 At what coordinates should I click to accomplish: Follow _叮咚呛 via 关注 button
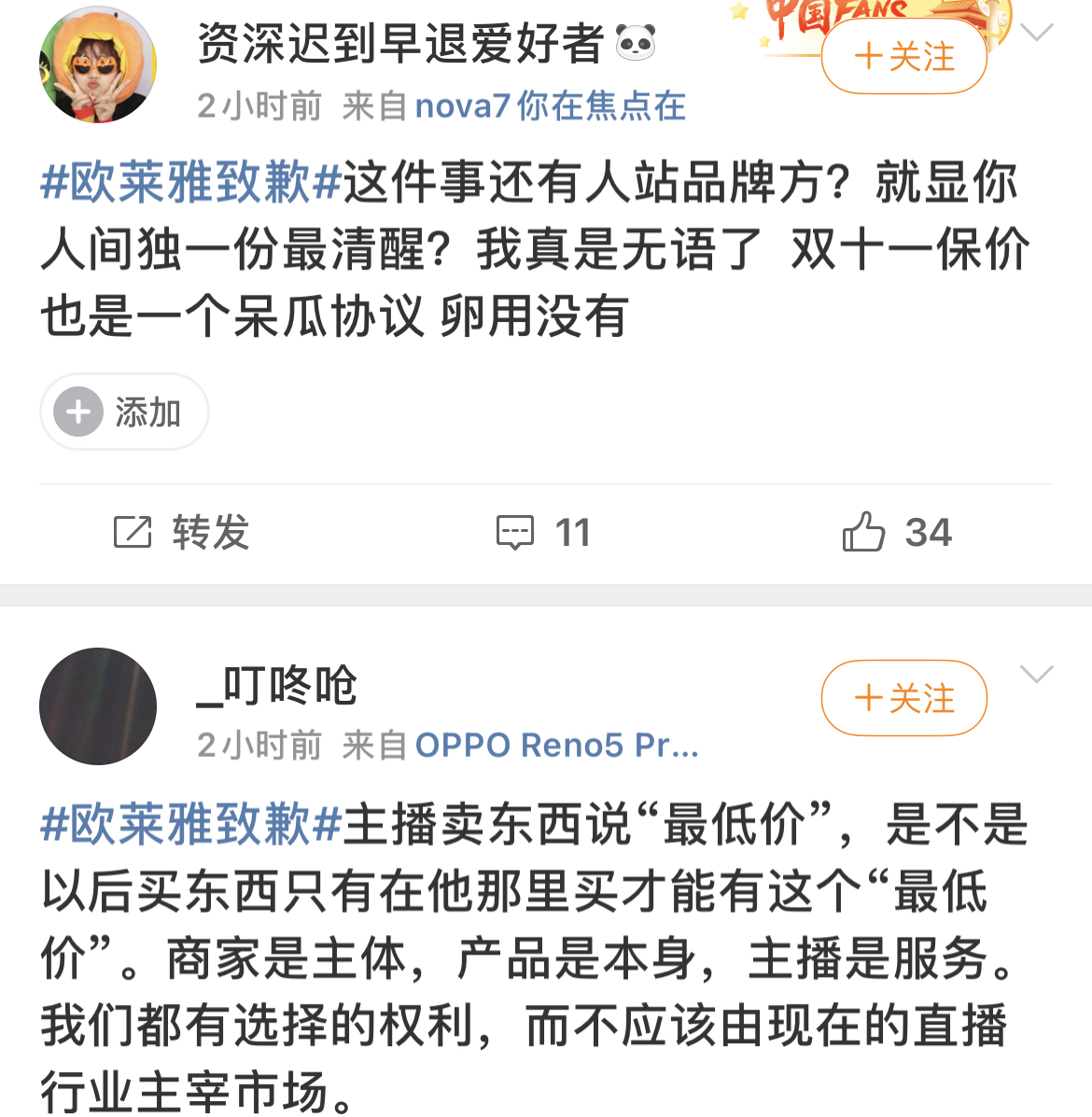(903, 697)
